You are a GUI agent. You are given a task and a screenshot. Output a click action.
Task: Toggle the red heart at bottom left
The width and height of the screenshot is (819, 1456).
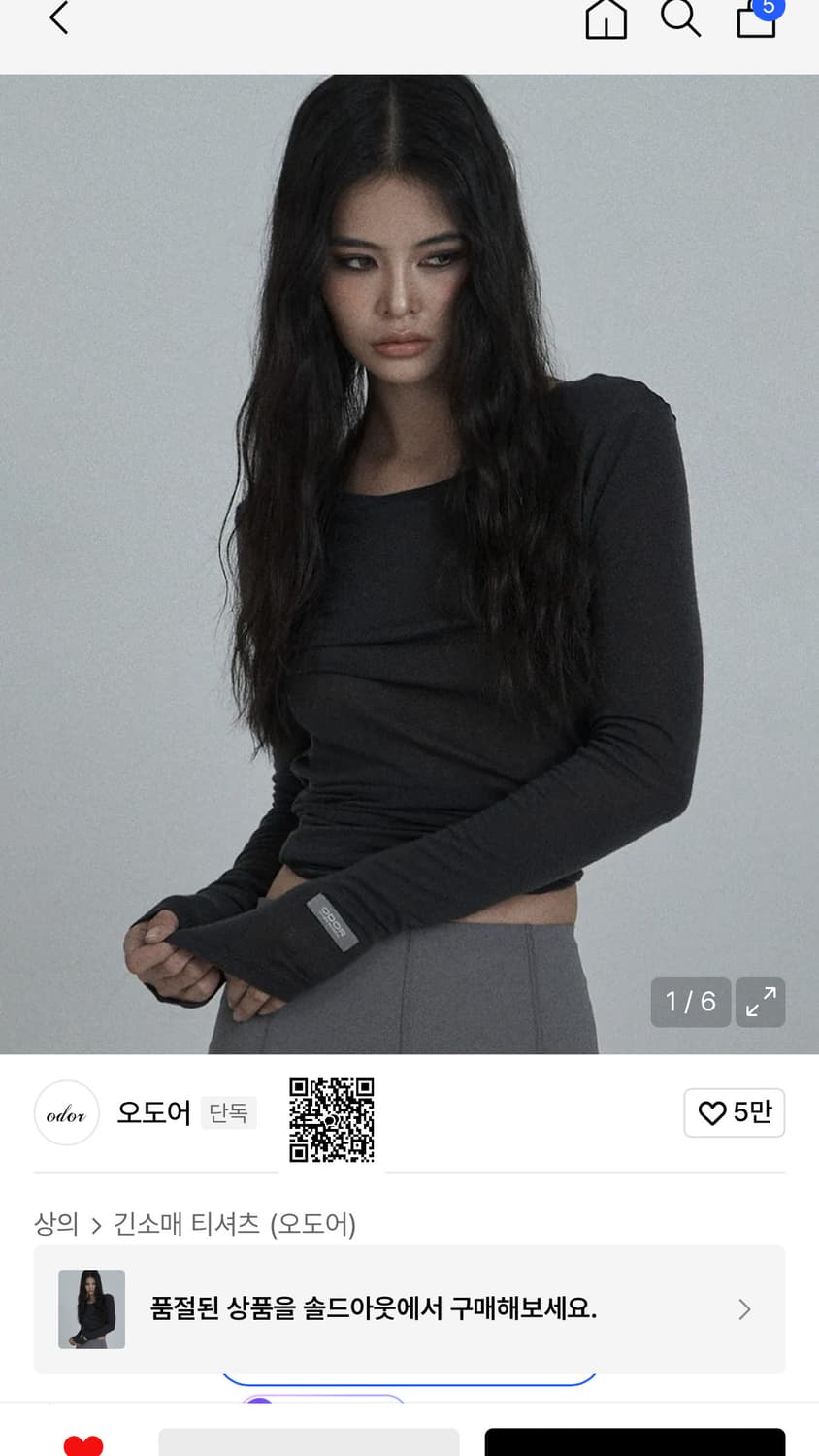pos(86,1443)
